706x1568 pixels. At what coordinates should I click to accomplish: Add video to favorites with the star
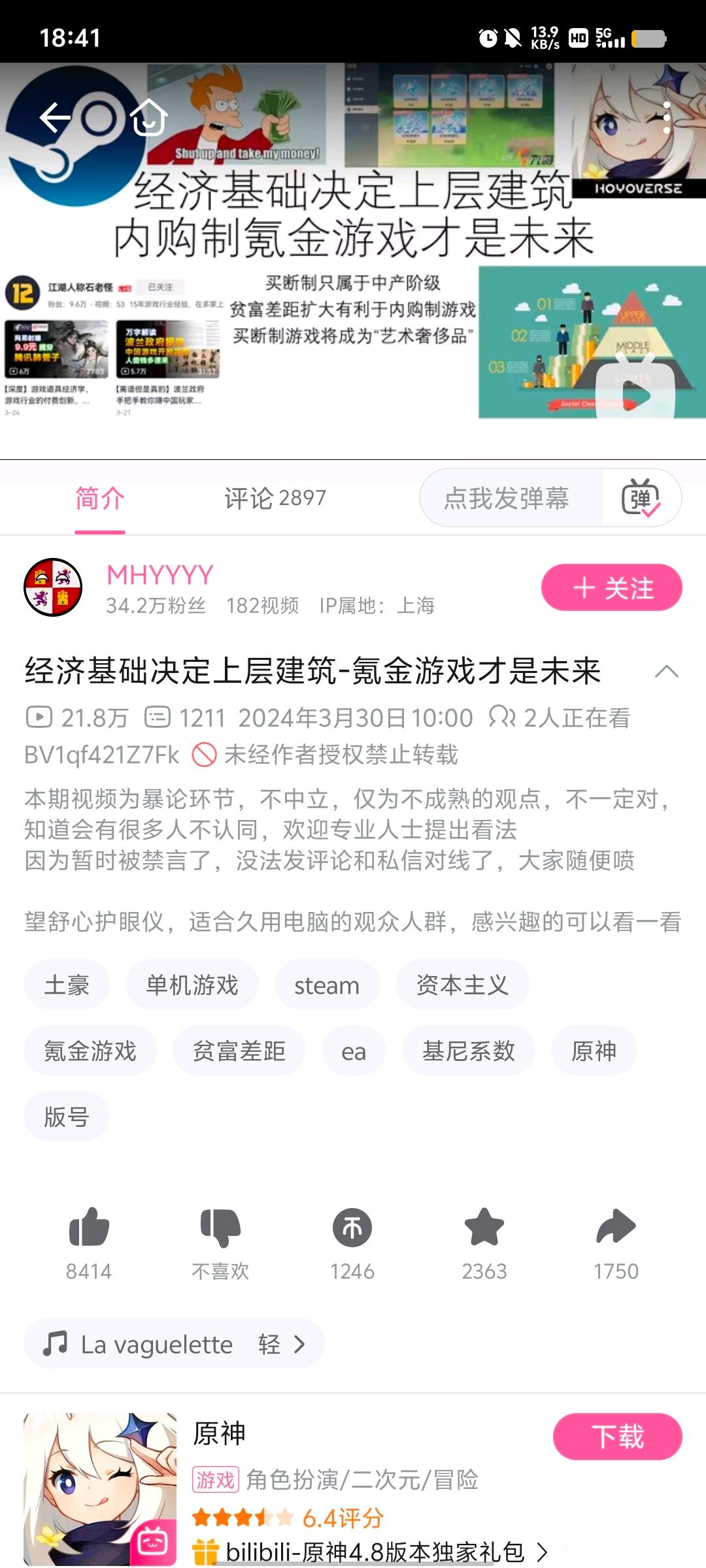pos(484,1228)
